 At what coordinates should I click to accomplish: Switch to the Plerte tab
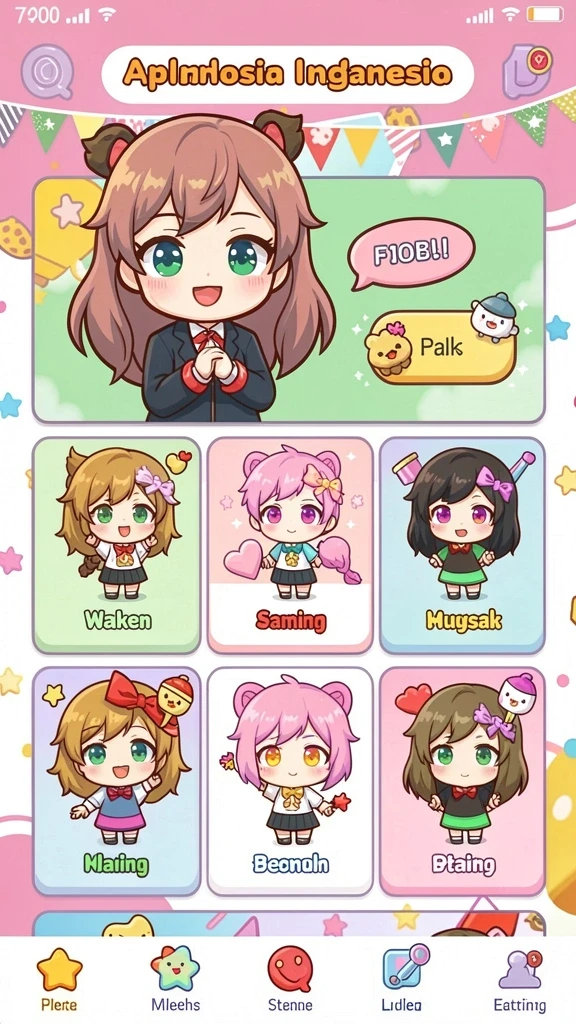click(59, 978)
